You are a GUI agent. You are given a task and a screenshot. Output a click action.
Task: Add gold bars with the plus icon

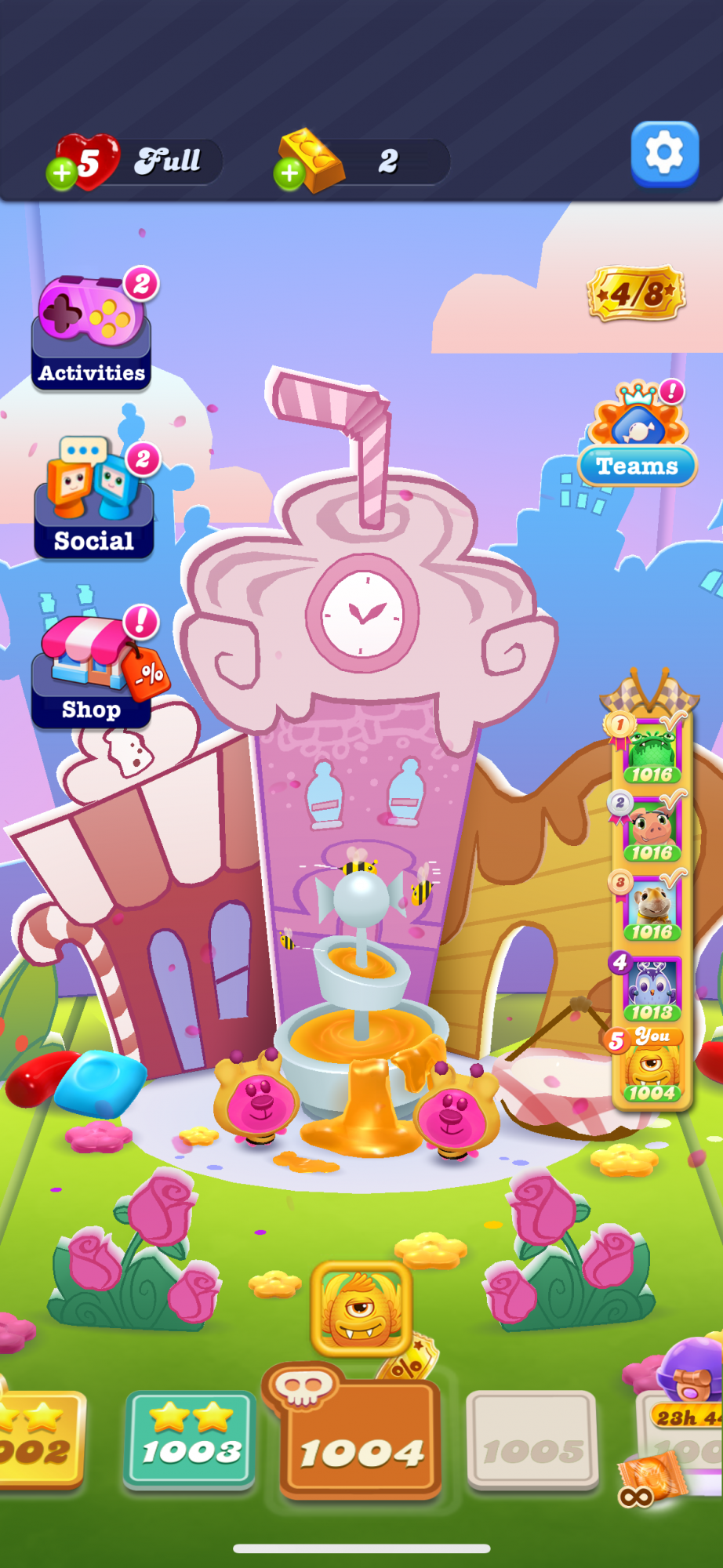(x=289, y=173)
